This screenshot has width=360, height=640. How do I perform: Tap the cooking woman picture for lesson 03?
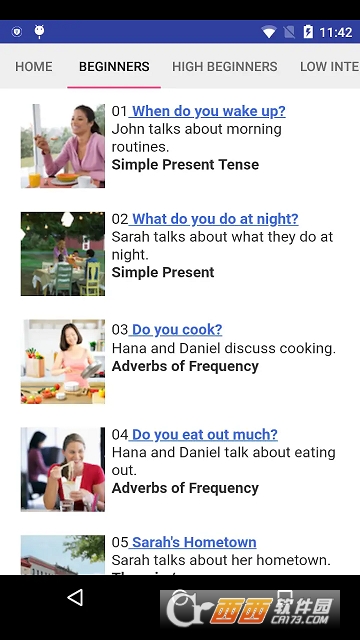tap(63, 361)
